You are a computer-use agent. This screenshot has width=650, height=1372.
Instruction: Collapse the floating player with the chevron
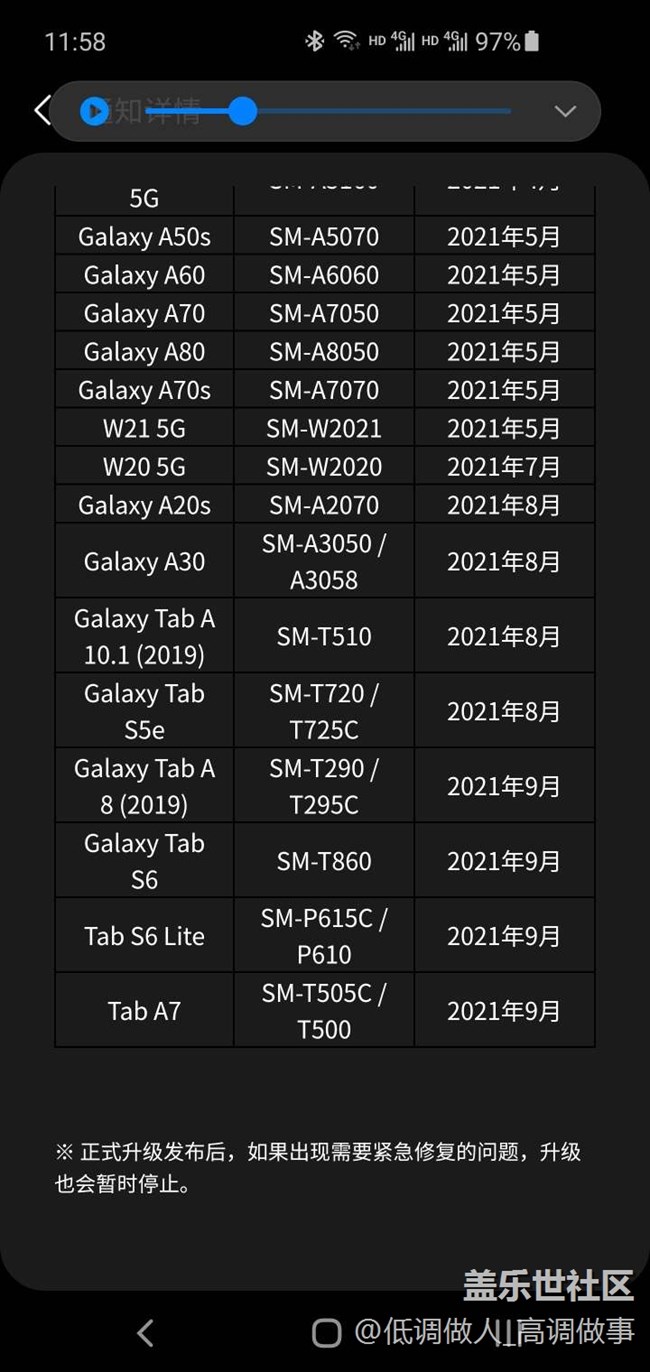click(565, 111)
